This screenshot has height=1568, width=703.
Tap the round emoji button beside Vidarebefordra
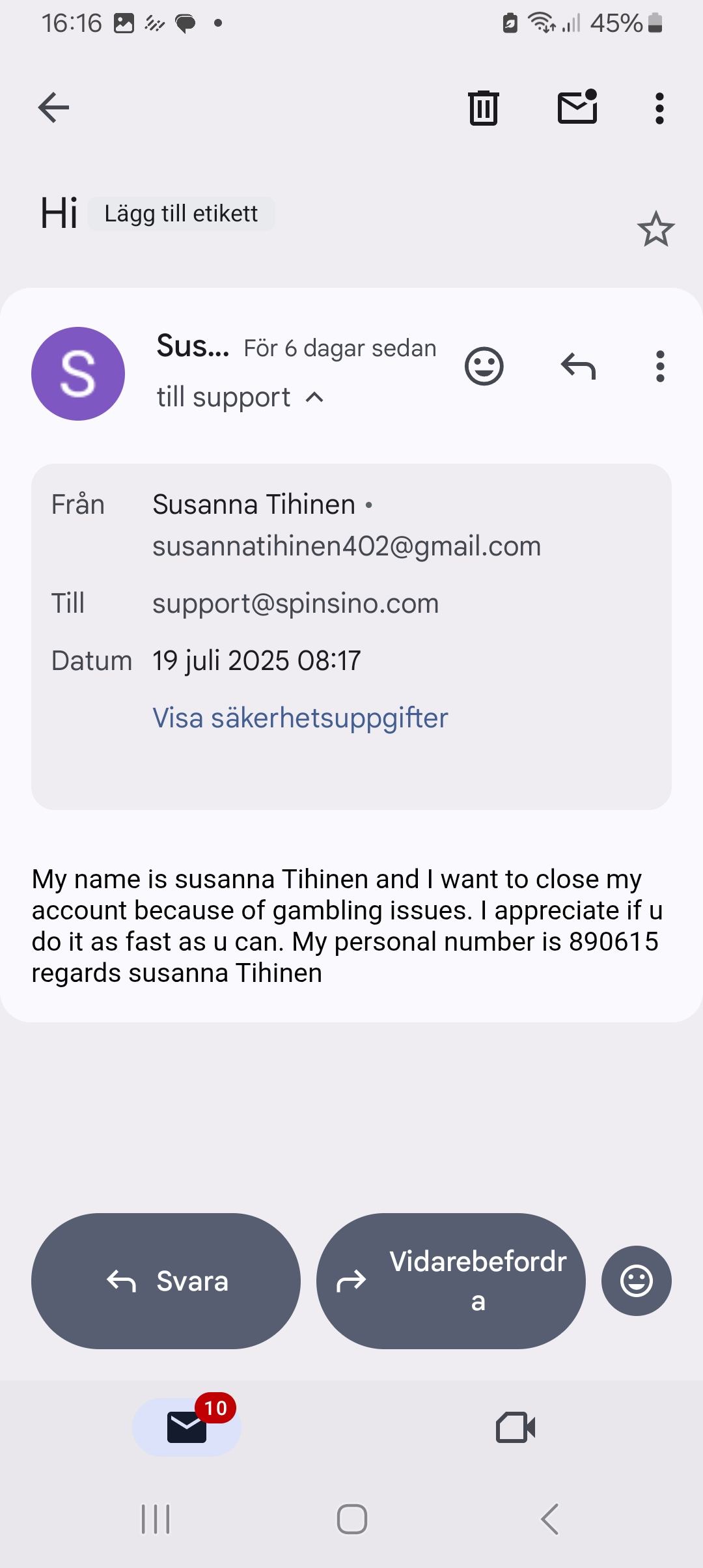(x=636, y=1281)
